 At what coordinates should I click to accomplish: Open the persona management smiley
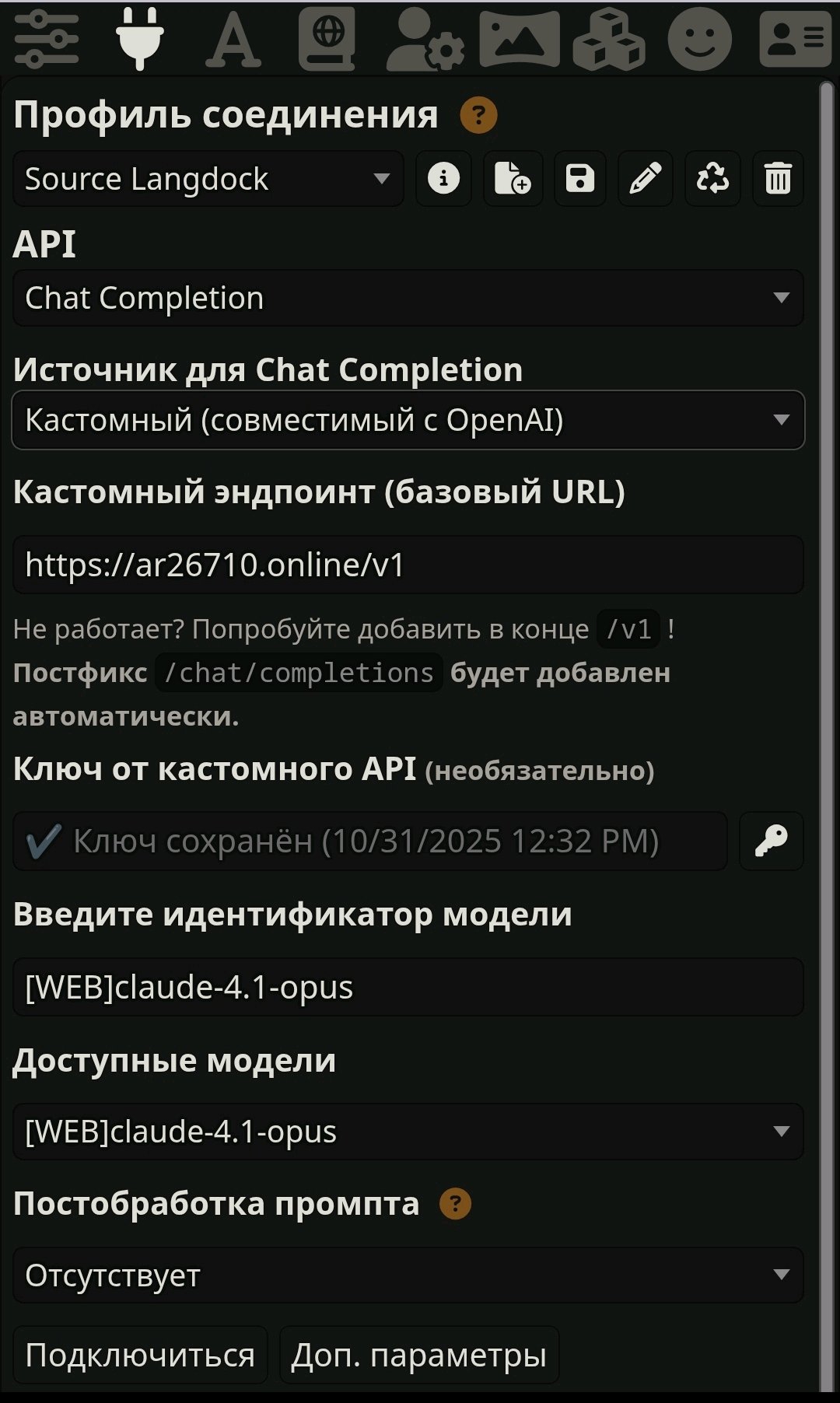(x=700, y=39)
